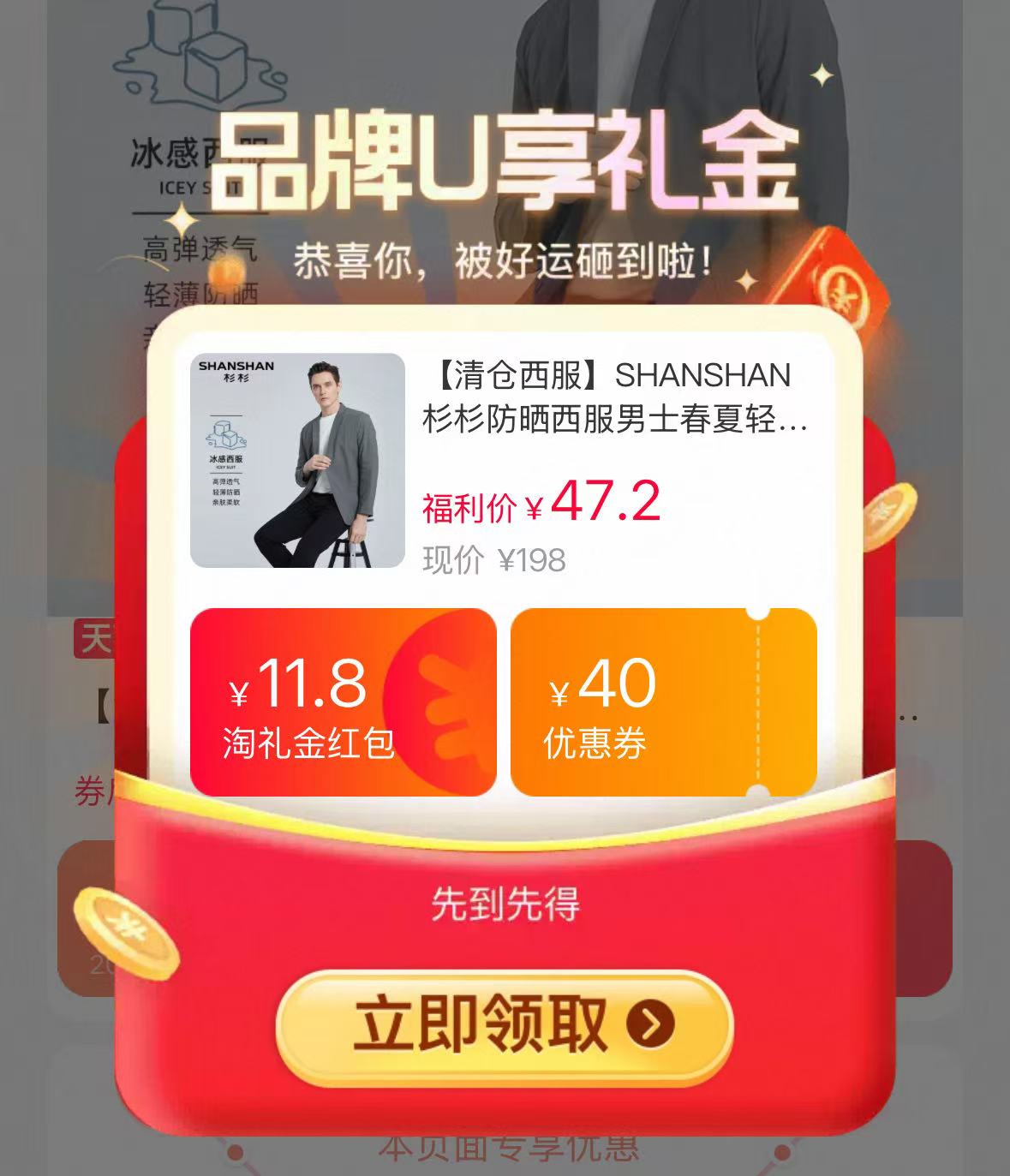点击立即领取按钮内的箭头图标
The height and width of the screenshot is (1176, 1010).
pyautogui.click(x=648, y=1024)
